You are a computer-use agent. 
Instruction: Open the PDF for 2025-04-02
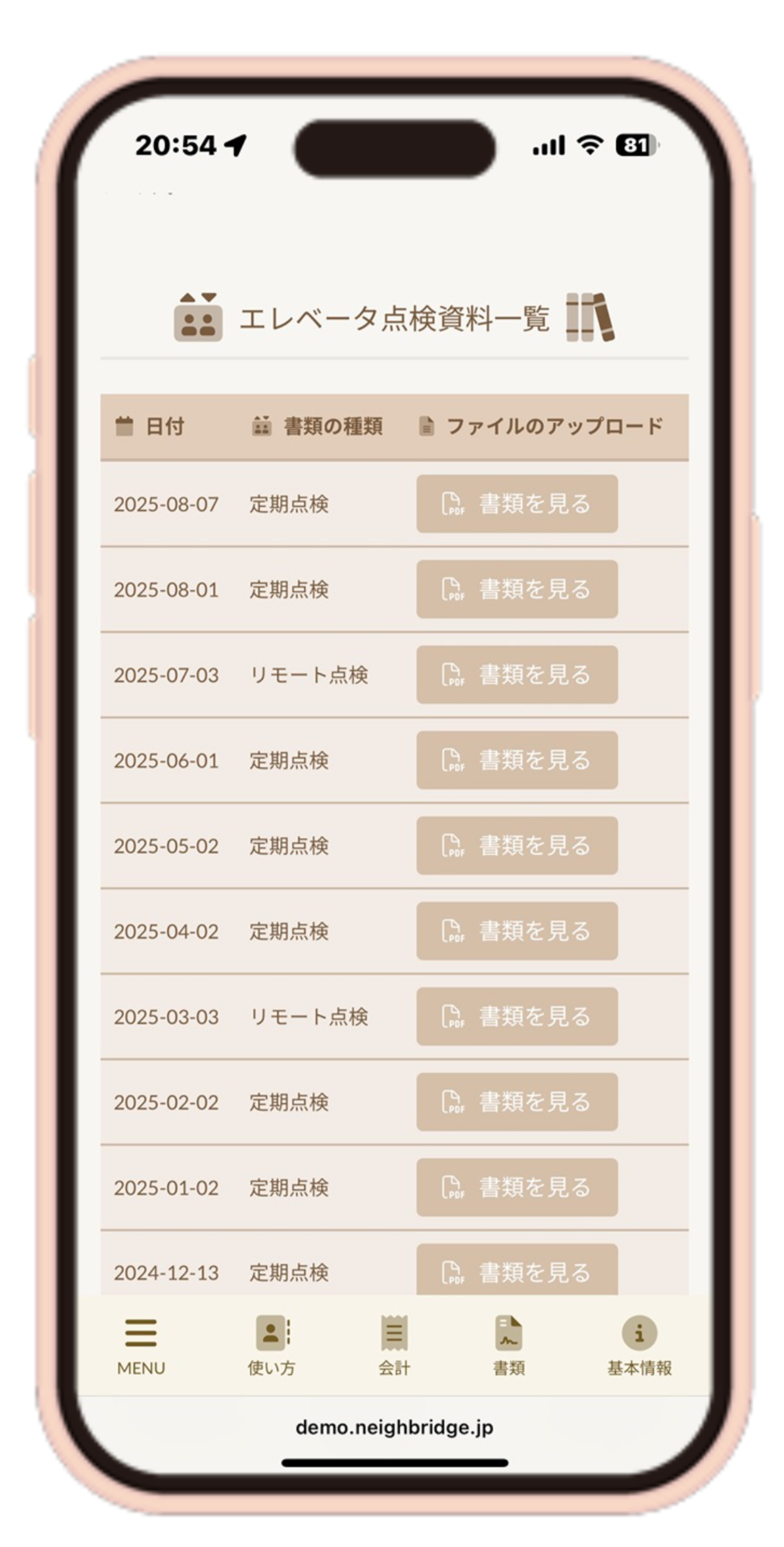[x=517, y=930]
